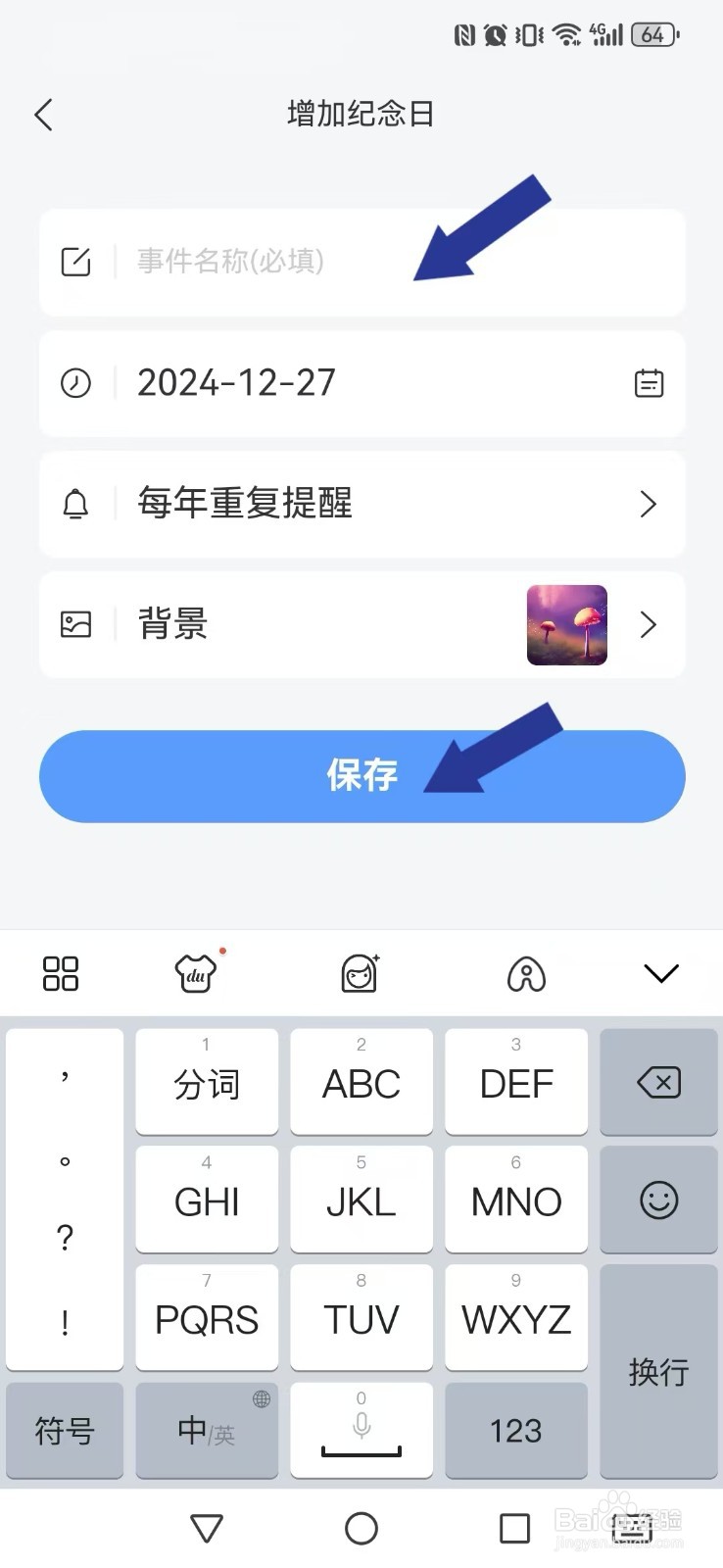Open the AI assistant on the keyboard toolbar
The width and height of the screenshot is (723, 1568).
click(x=526, y=973)
